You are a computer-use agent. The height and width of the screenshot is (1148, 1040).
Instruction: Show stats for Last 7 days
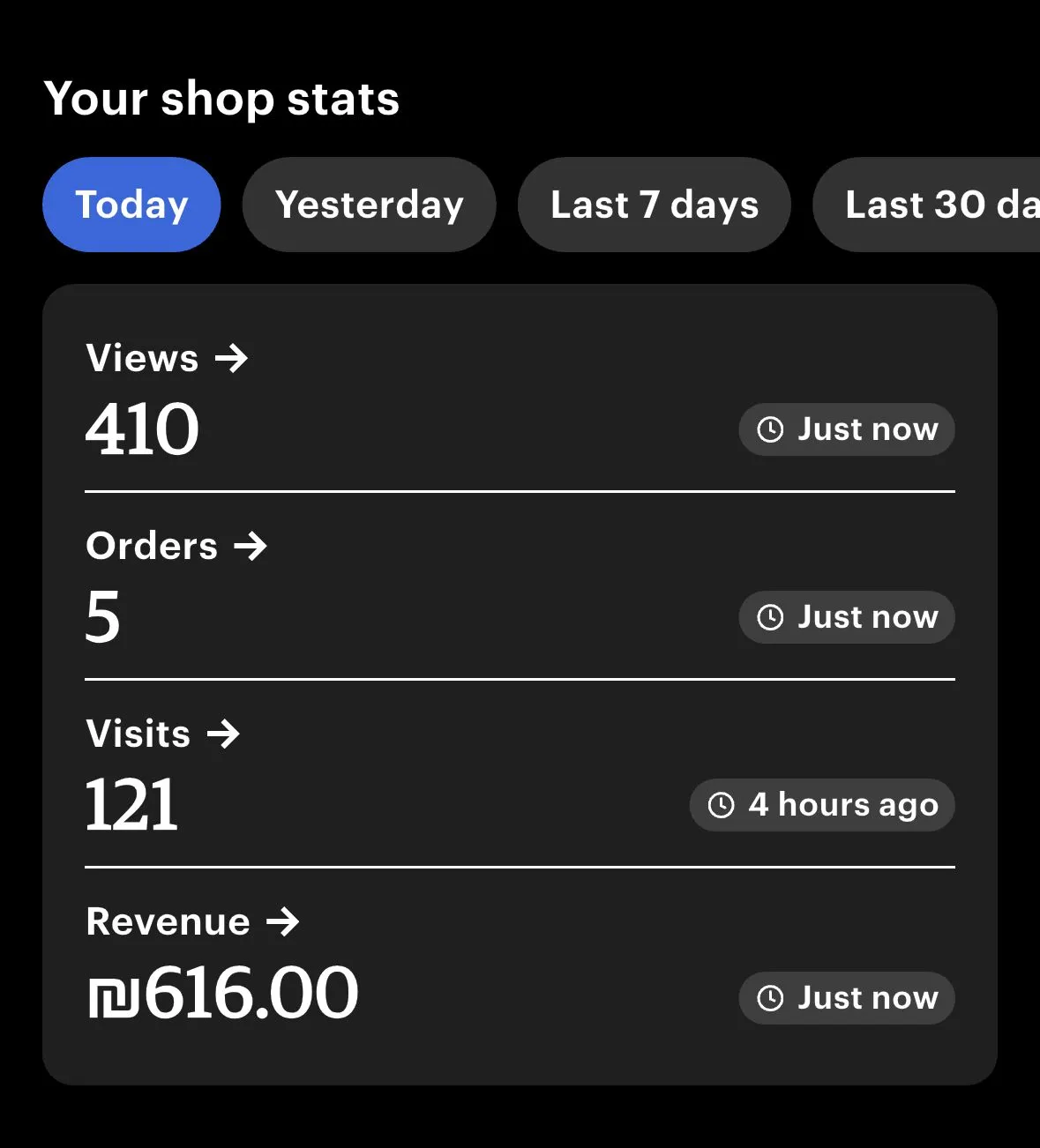(654, 205)
